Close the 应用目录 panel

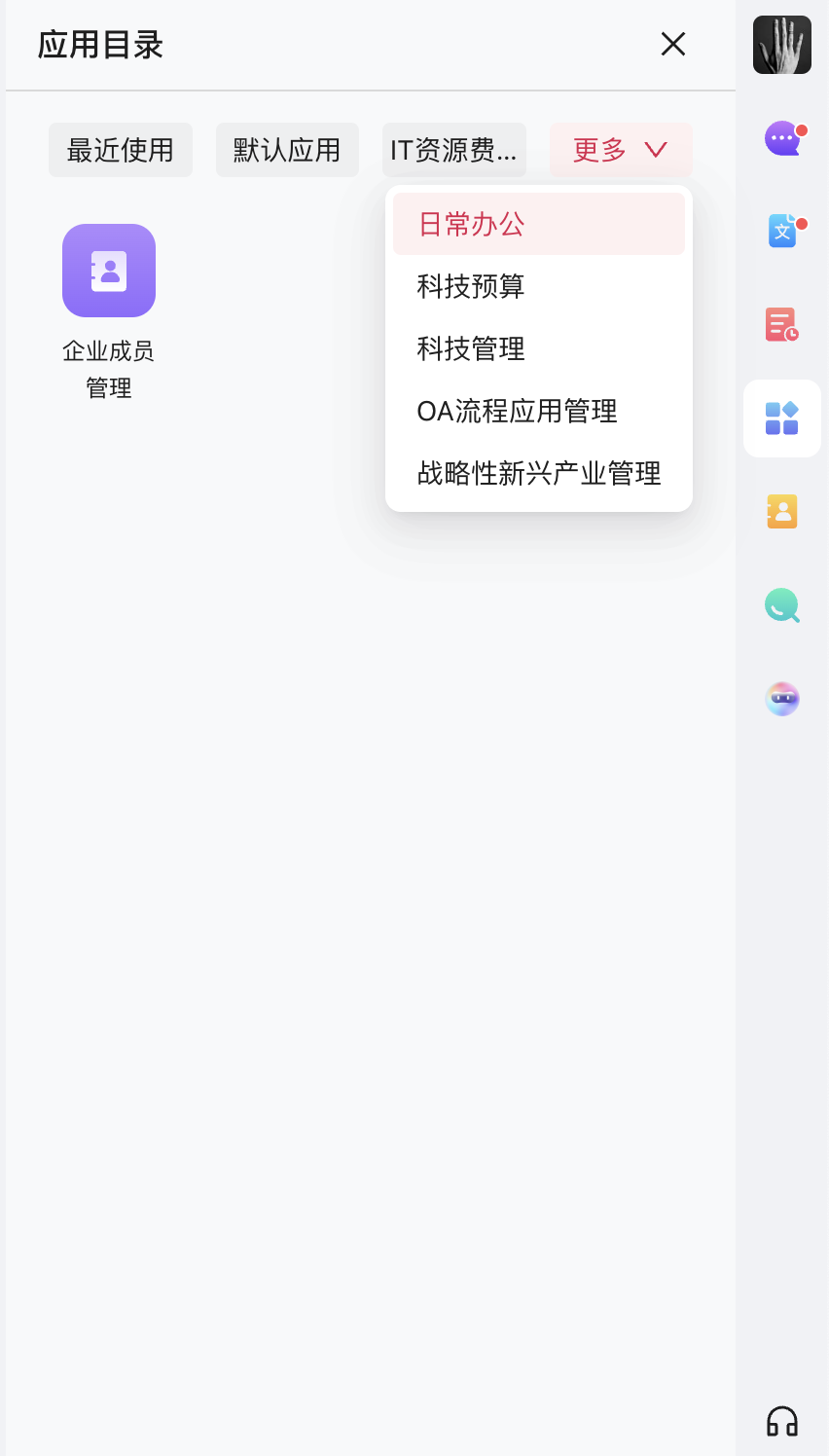[x=673, y=44]
